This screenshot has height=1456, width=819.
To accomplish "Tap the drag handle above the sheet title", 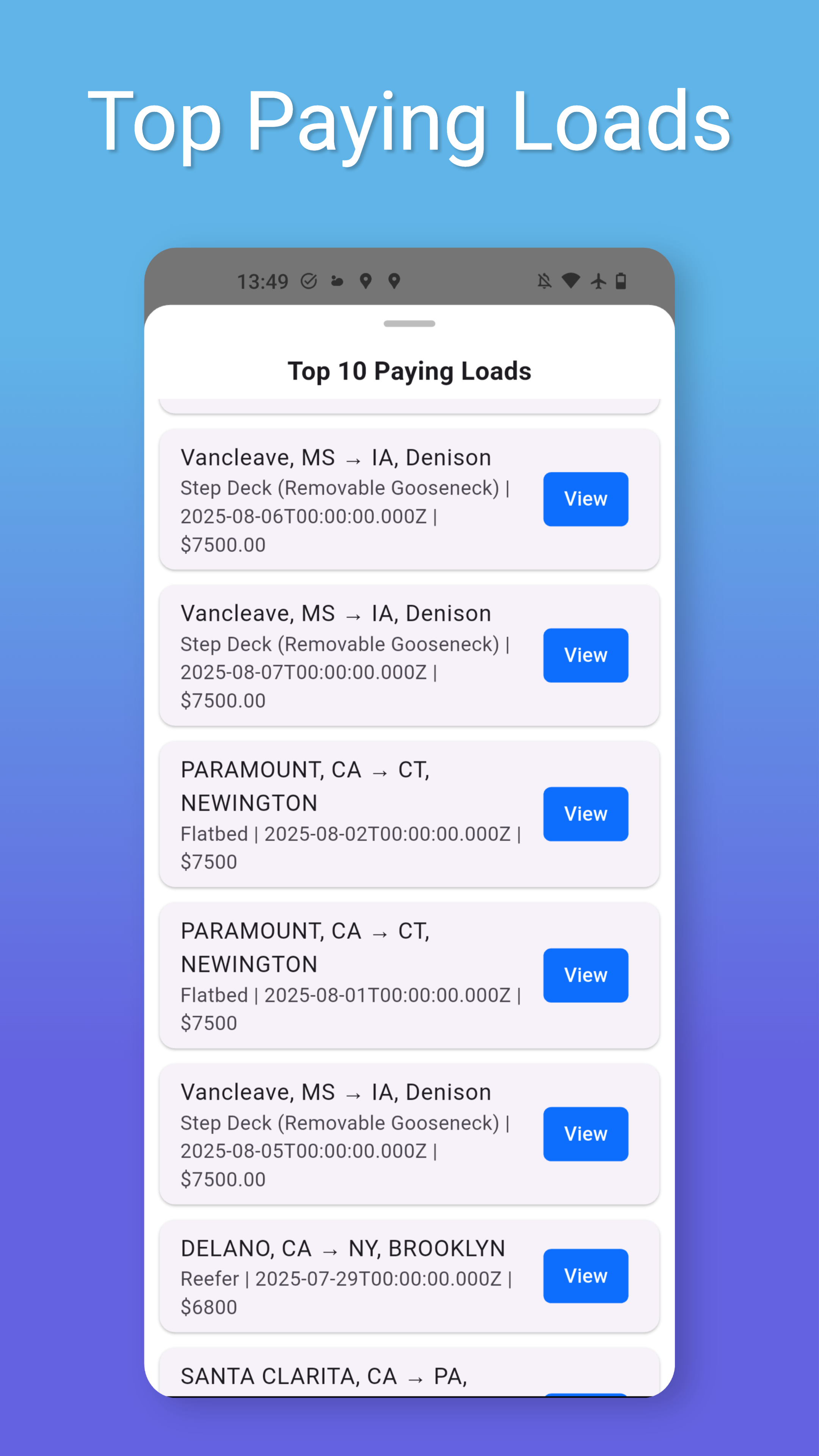I will coord(409,324).
